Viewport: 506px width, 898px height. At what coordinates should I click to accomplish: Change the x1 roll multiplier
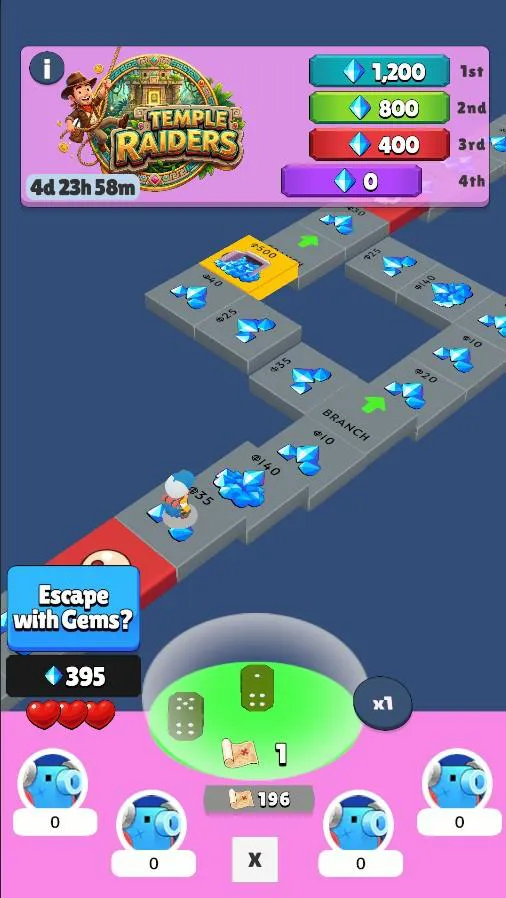(382, 704)
